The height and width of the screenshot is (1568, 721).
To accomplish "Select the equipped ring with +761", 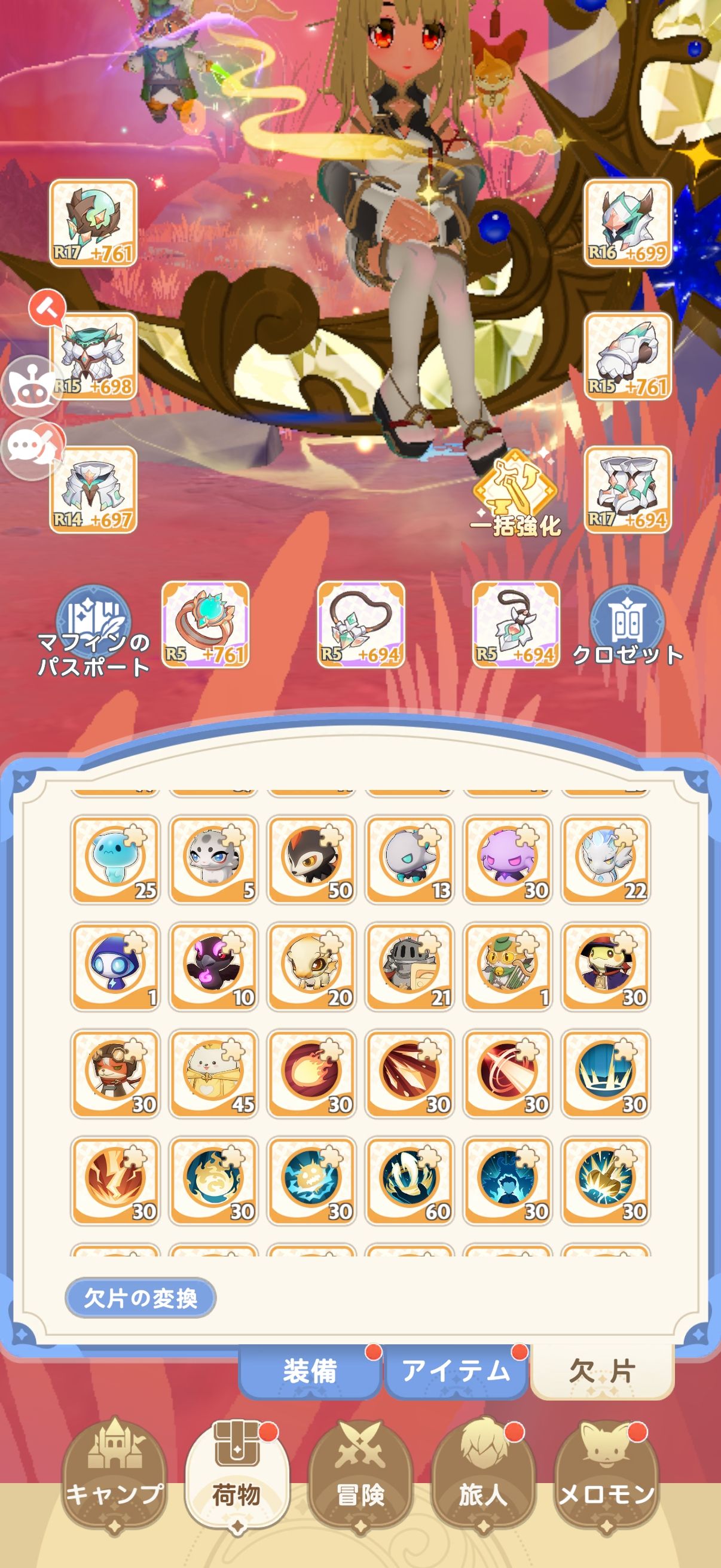I will click(206, 624).
